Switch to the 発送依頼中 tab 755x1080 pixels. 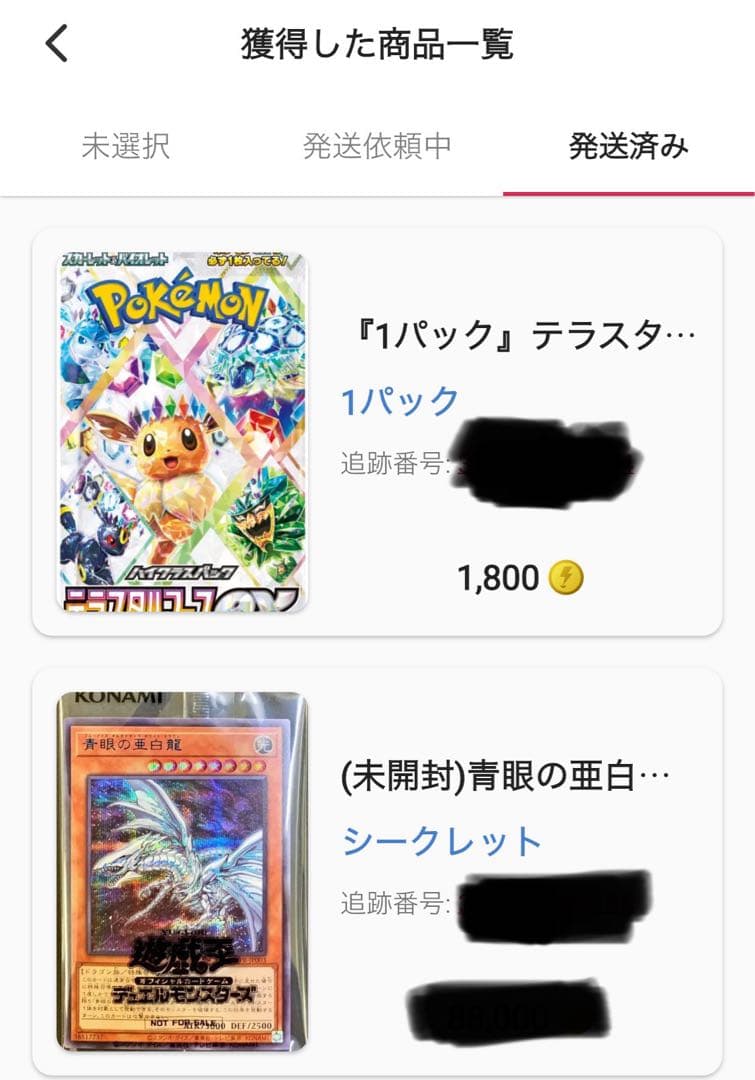377,143
